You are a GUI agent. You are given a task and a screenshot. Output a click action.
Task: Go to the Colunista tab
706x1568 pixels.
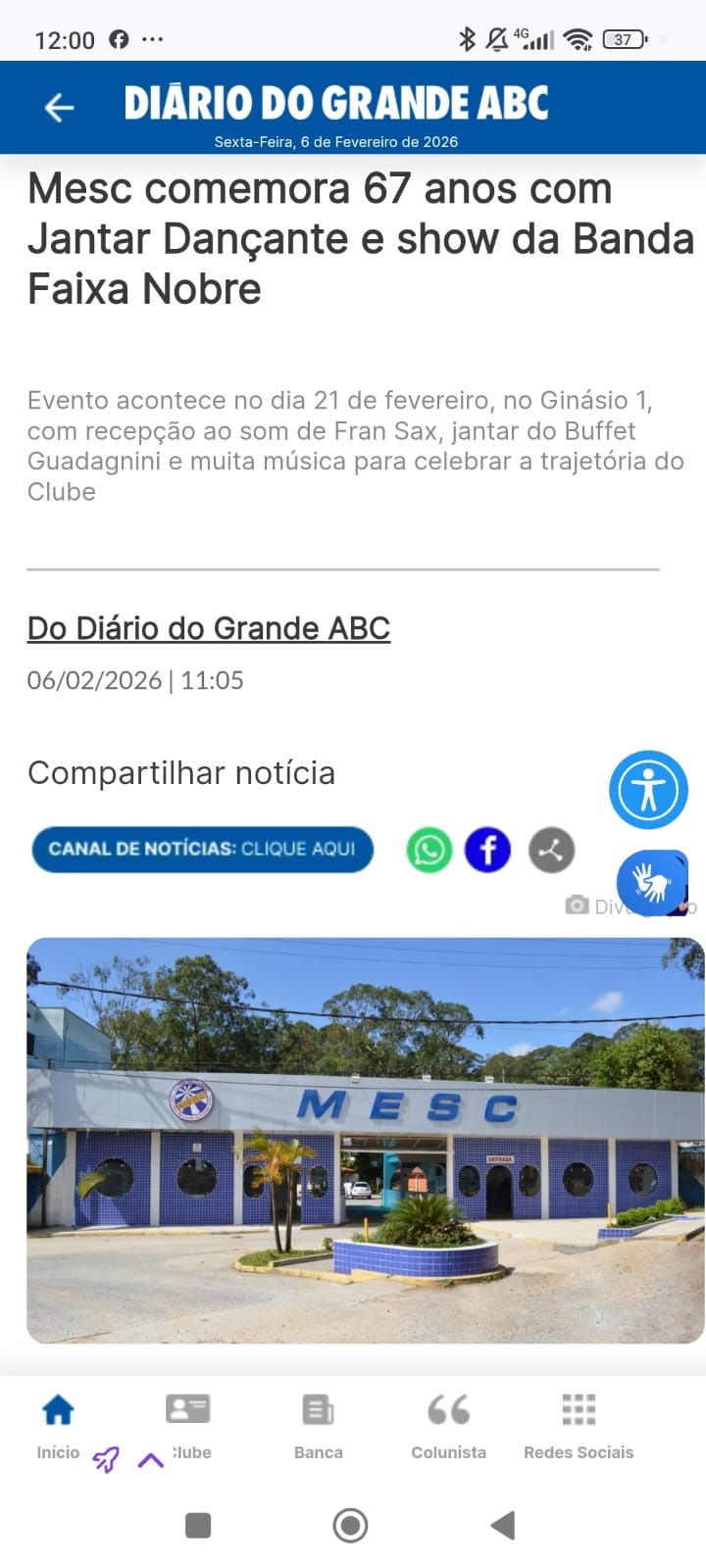tap(448, 1424)
